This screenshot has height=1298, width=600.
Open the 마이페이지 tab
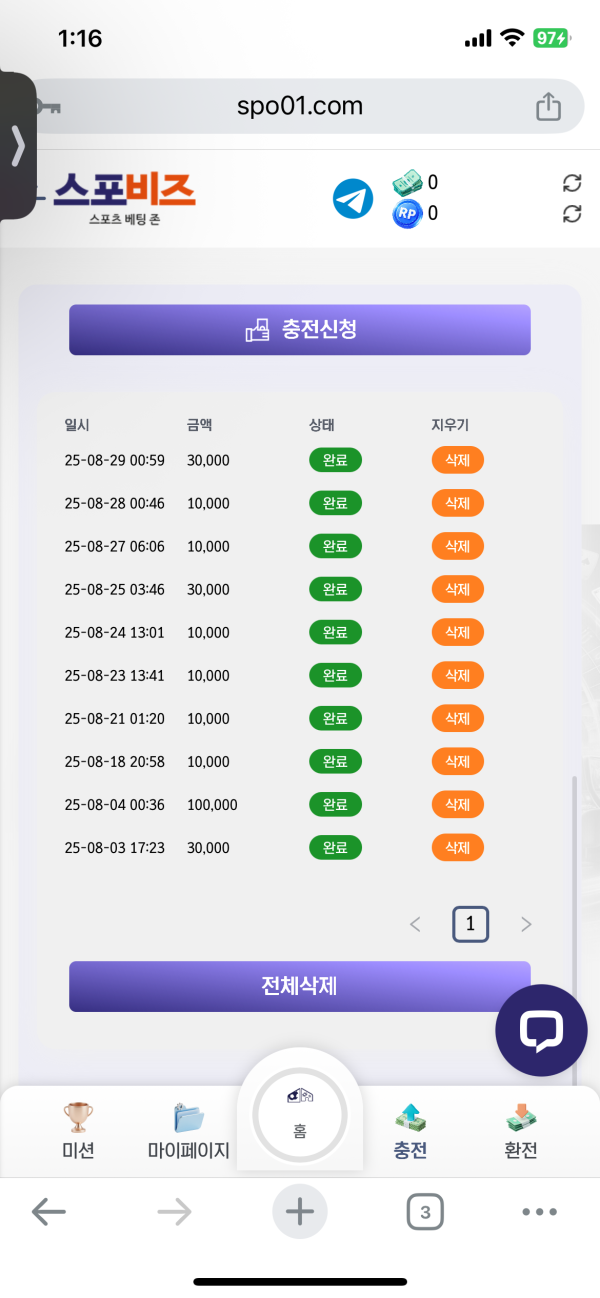click(188, 1132)
